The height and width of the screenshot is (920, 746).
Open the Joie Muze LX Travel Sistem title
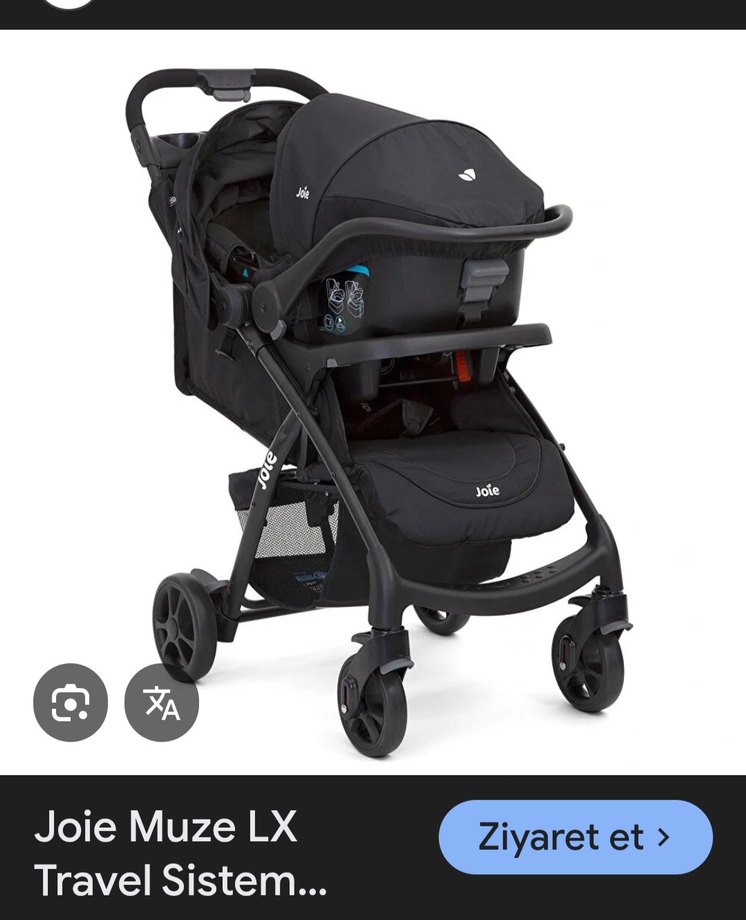(180, 853)
